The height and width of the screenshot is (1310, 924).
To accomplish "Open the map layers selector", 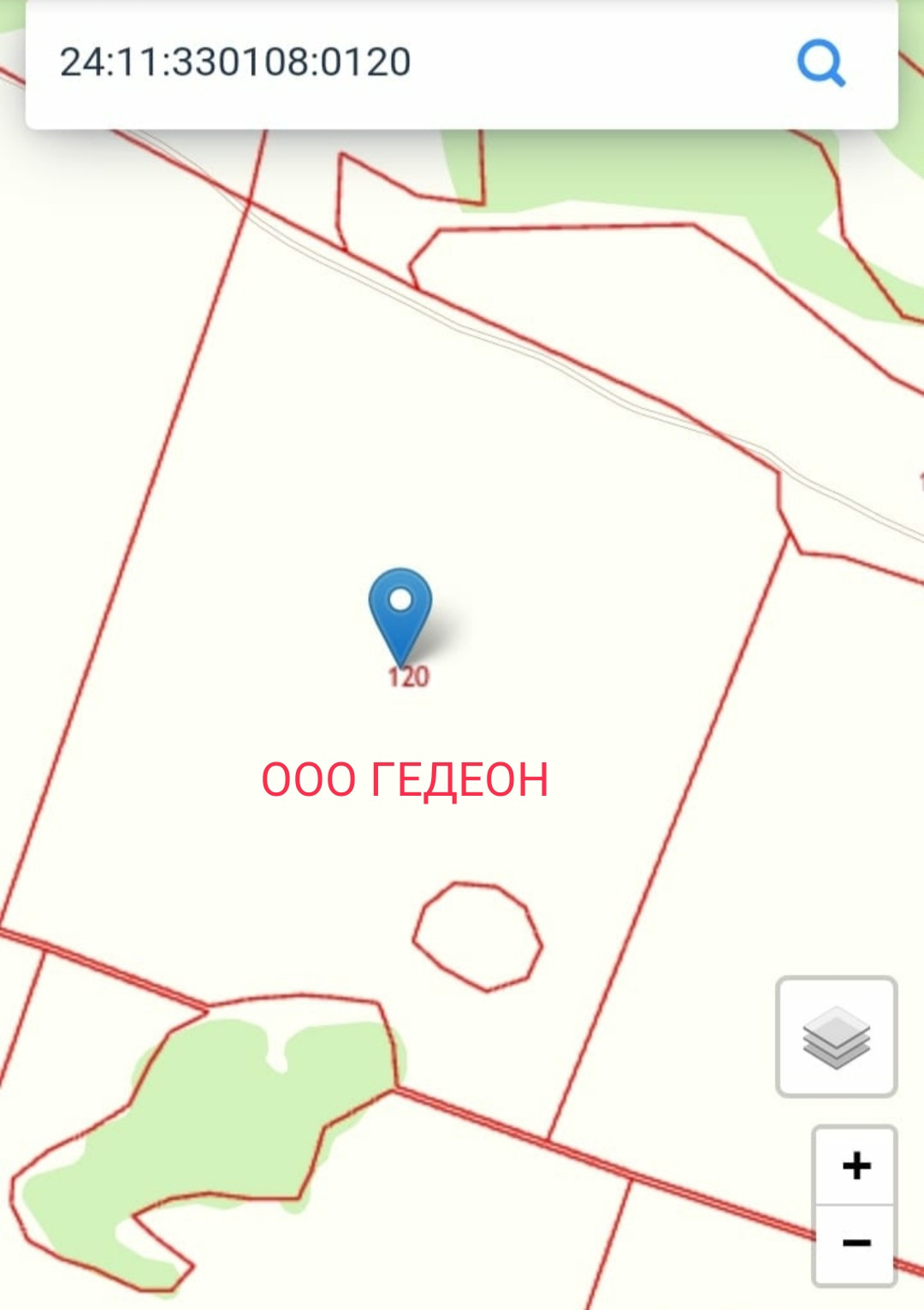I will (836, 1036).
